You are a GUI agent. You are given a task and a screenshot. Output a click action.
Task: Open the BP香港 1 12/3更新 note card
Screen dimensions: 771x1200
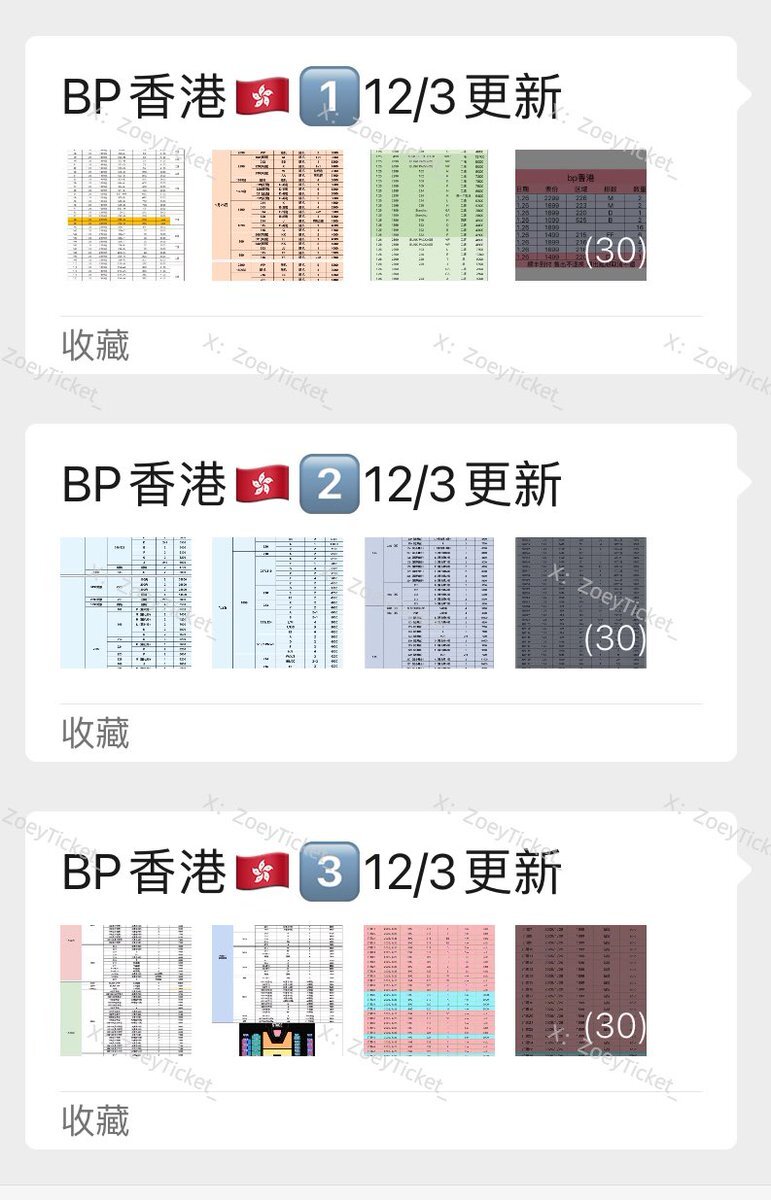click(x=311, y=97)
